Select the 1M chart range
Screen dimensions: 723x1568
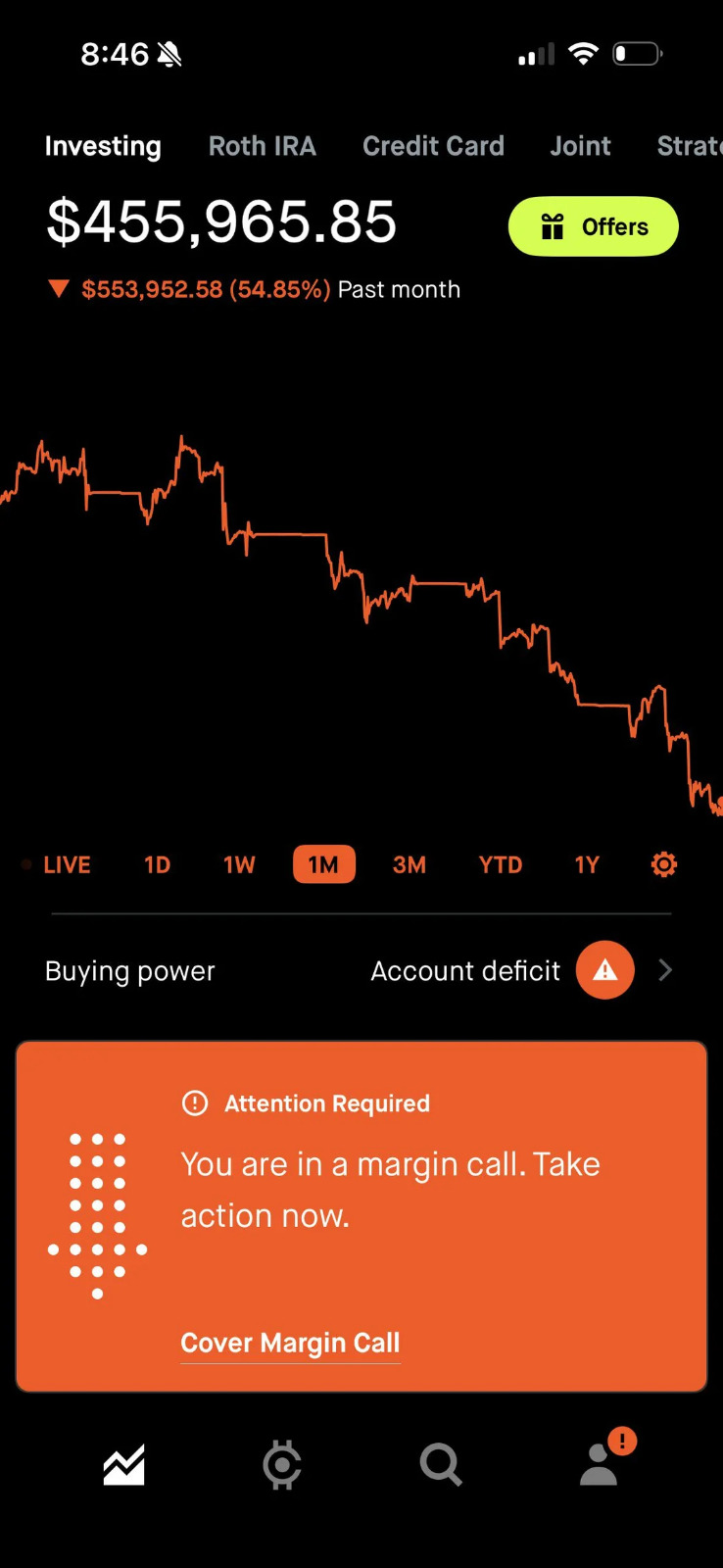(323, 865)
